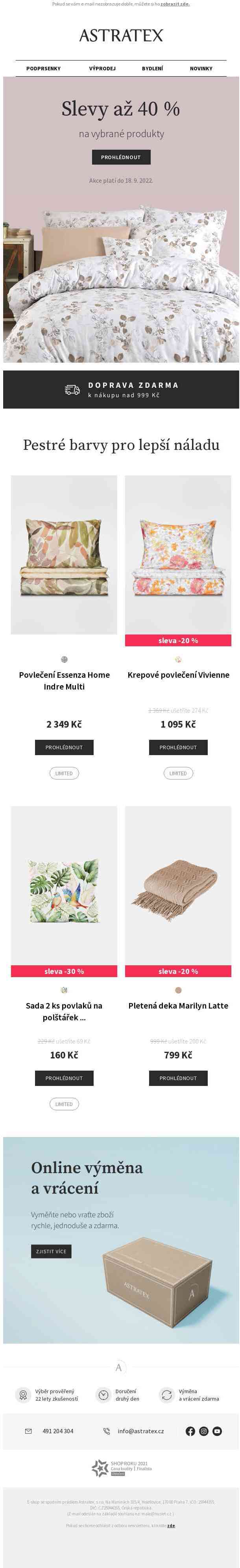Viewport: 240px width, 1568px height.
Task: Open the NOVINKY category
Action: pos(200,69)
